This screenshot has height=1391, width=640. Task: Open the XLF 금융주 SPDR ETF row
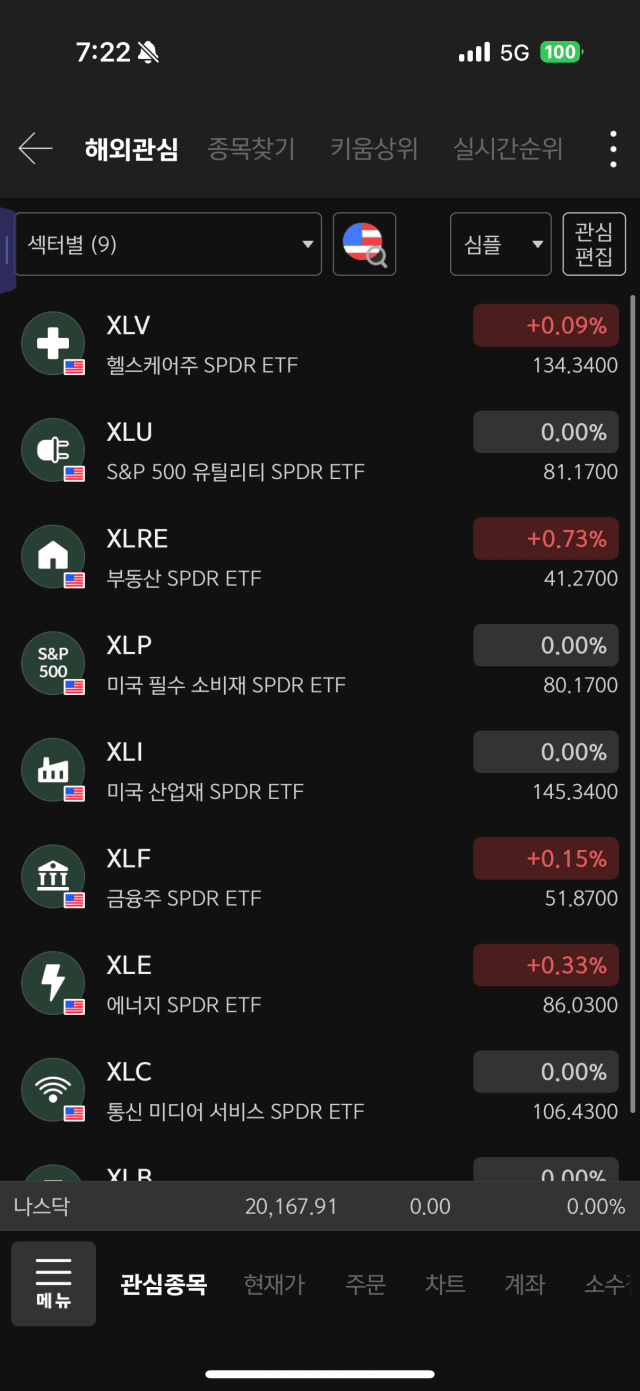(320, 877)
